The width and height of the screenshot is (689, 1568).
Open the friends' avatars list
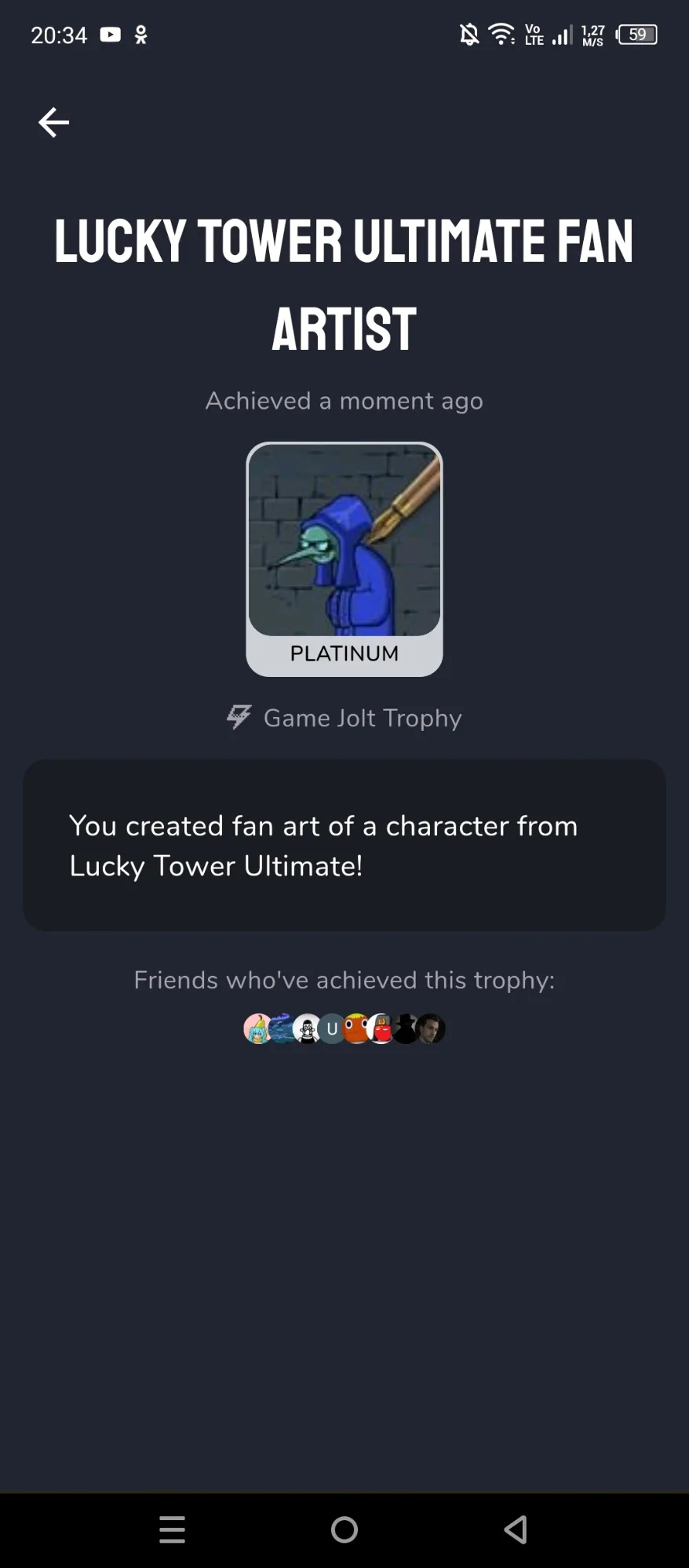[x=344, y=1028]
